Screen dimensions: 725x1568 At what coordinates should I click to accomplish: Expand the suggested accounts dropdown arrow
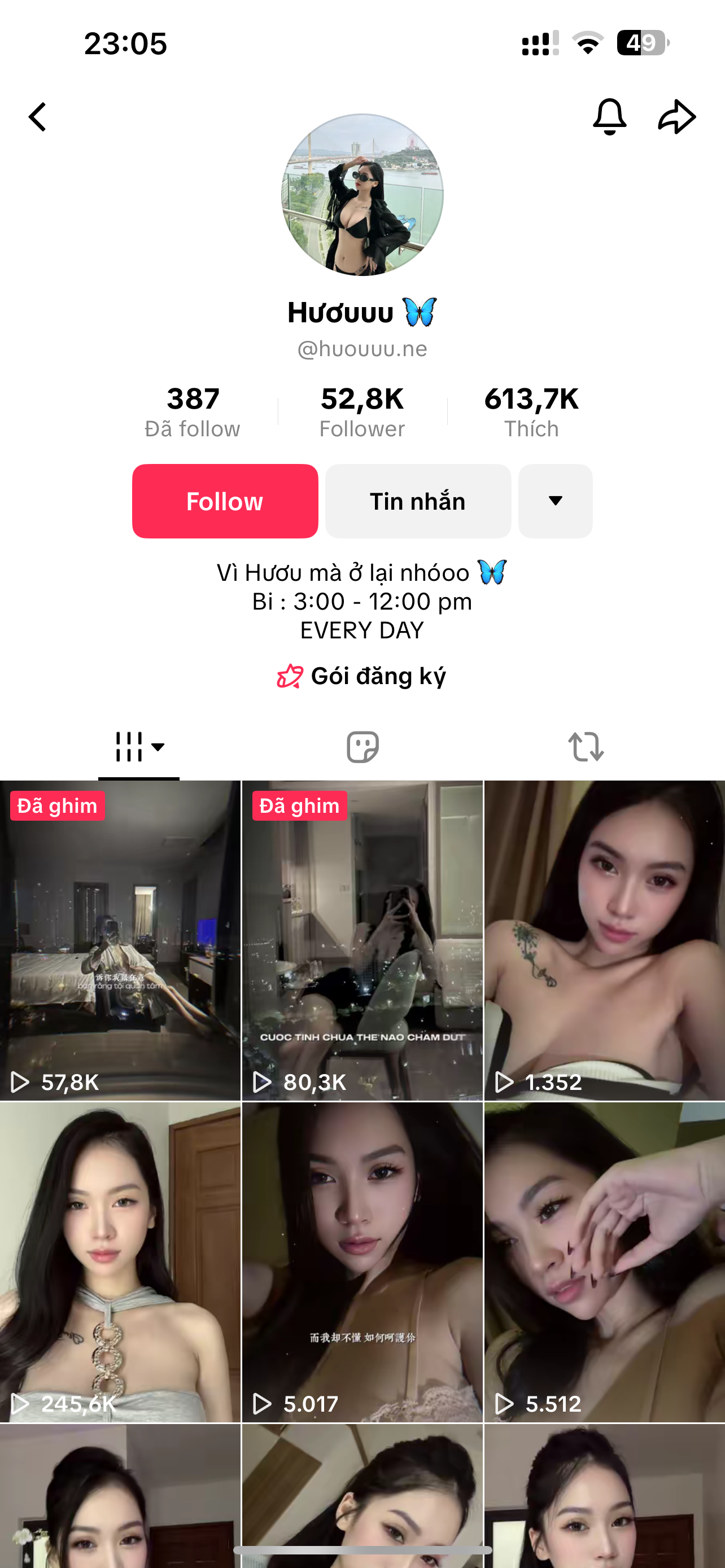(x=555, y=501)
